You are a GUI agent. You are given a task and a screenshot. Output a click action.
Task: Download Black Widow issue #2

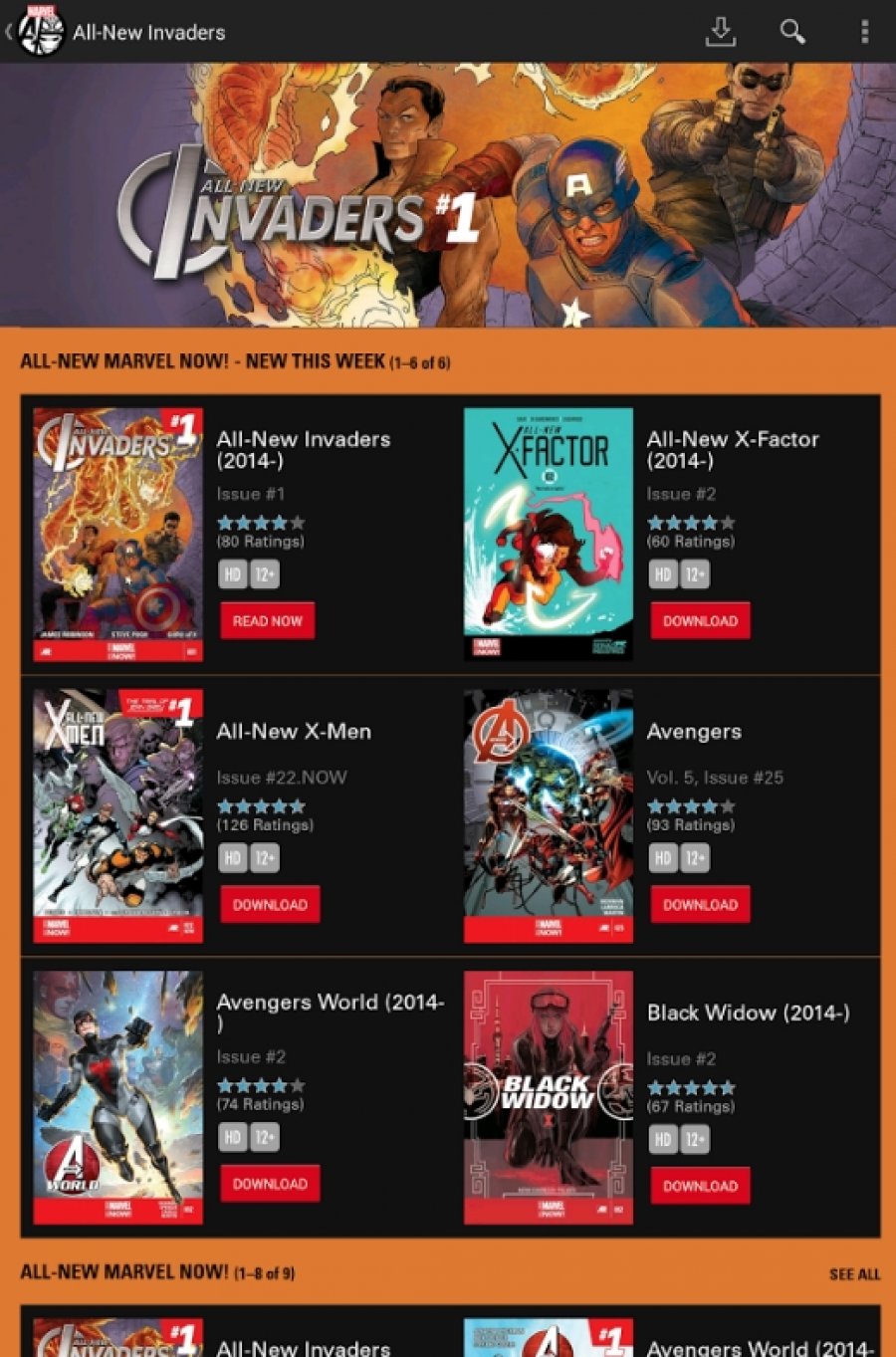tap(700, 1186)
